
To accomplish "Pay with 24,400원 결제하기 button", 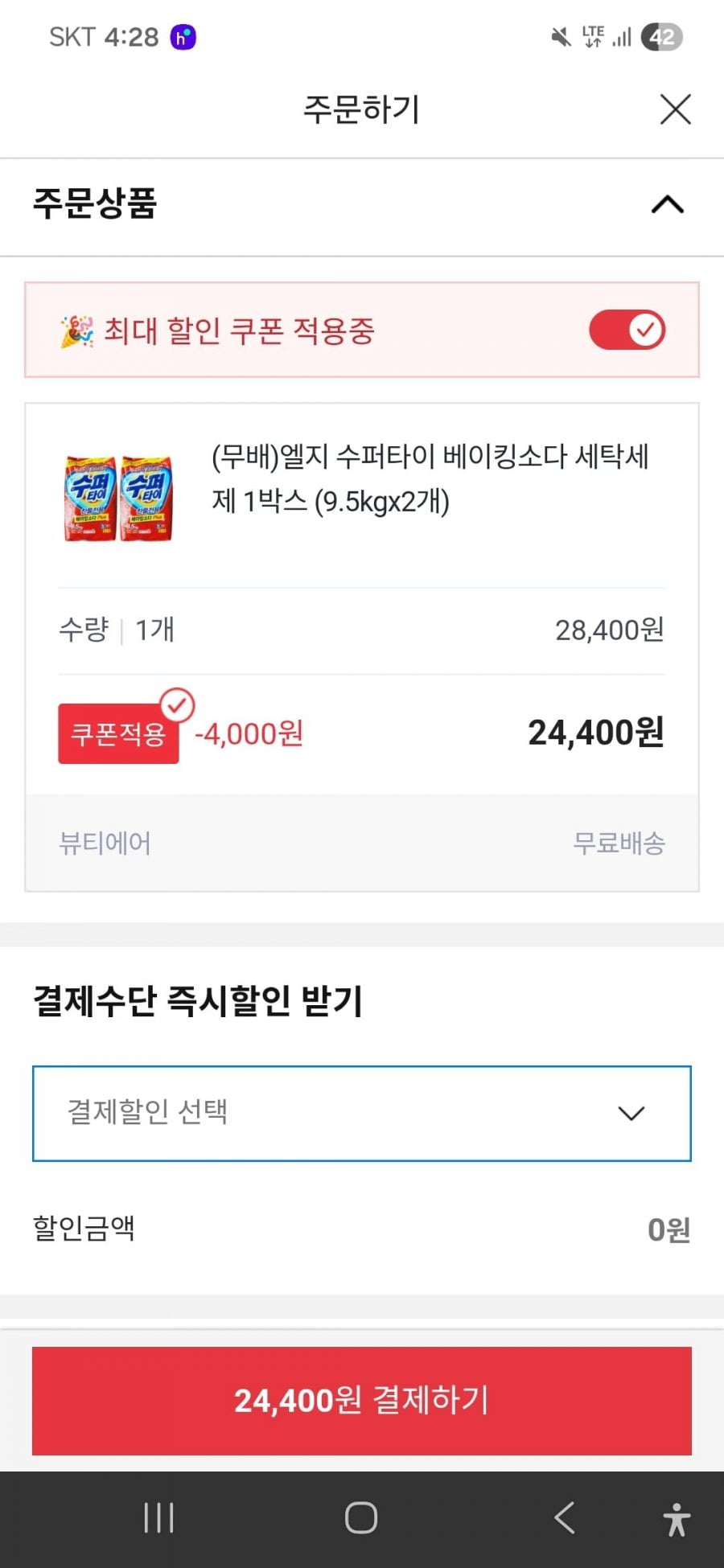I will tap(362, 1400).
